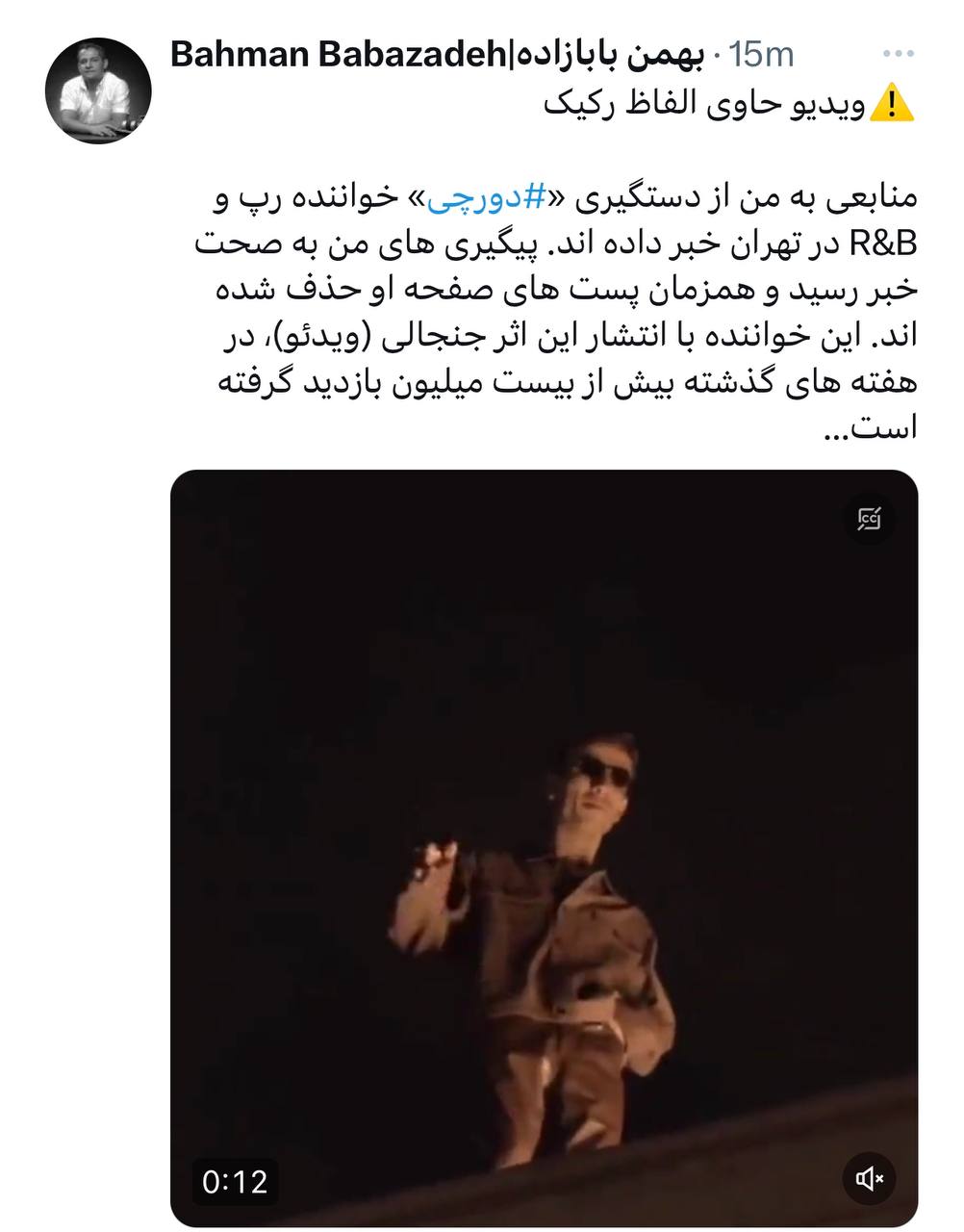Open the tweet's three-dot overflow menu
This screenshot has height=1232, width=964.
click(x=899, y=55)
